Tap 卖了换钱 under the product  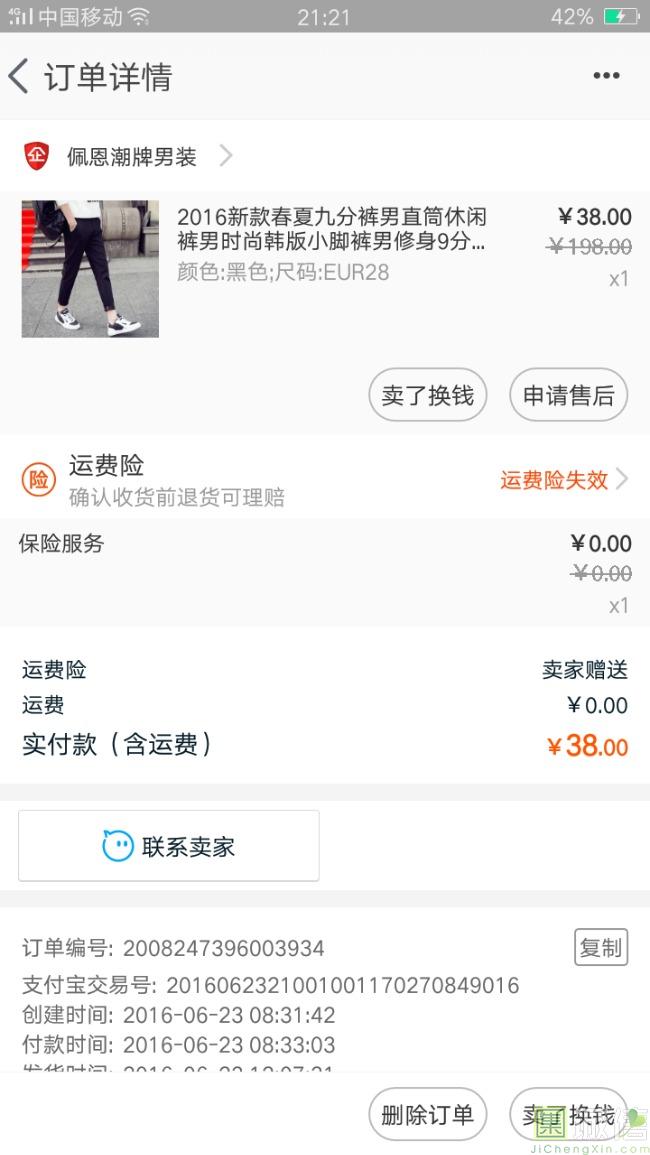tap(428, 395)
